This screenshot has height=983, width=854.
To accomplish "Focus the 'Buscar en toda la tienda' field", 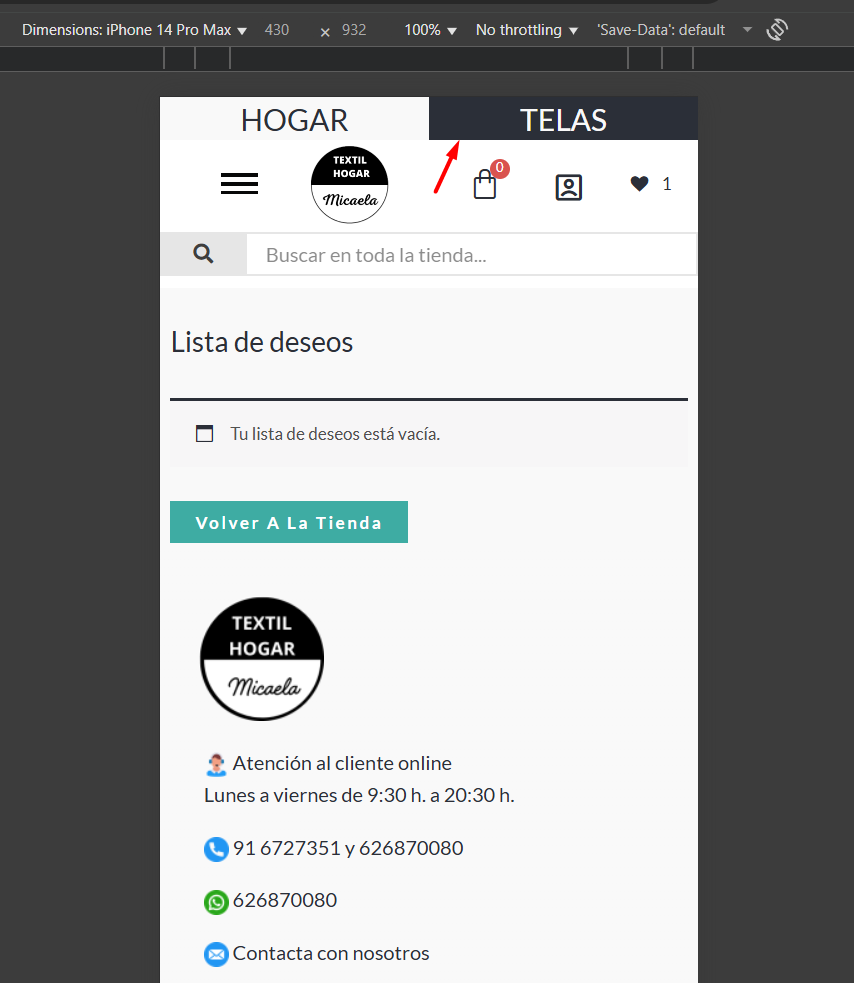I will point(470,255).
